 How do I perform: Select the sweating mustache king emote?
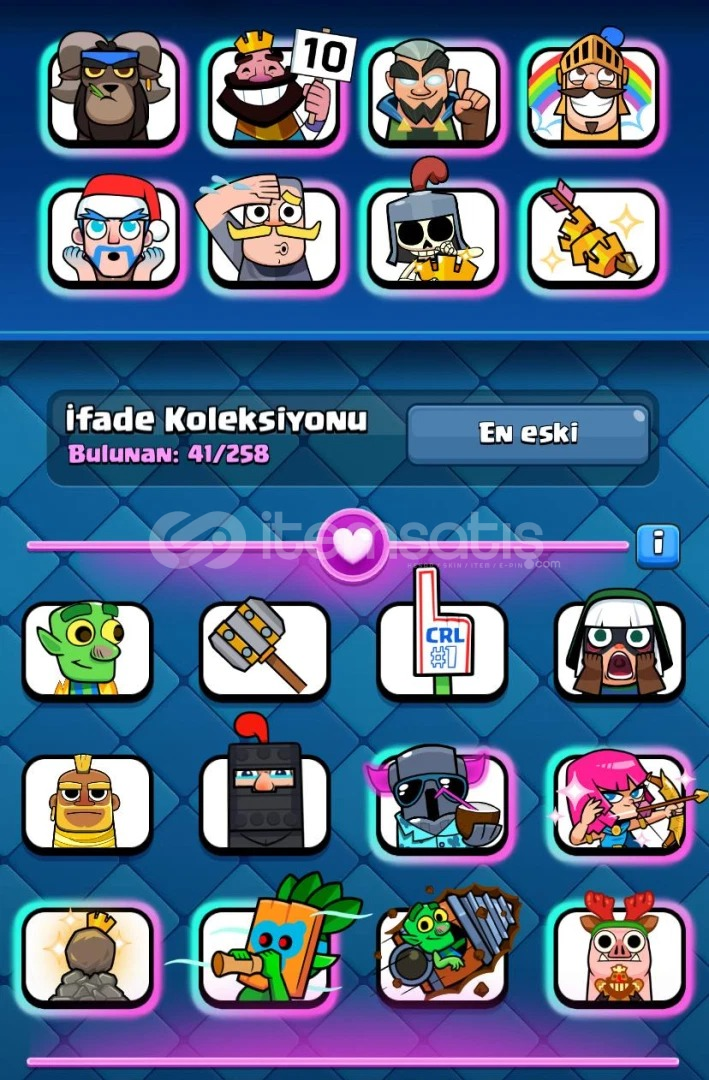(274, 236)
